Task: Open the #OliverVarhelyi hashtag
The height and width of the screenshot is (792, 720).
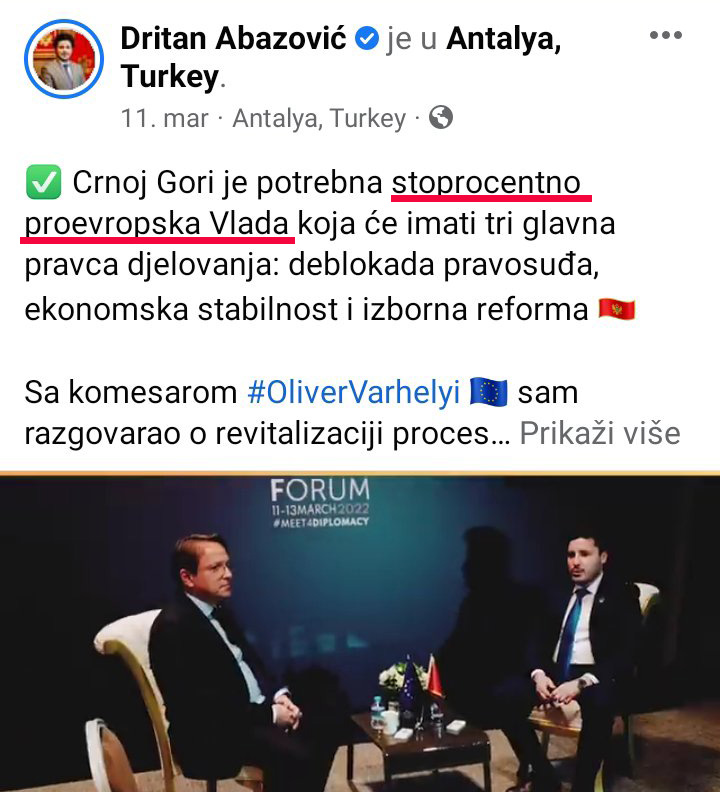Action: click(x=353, y=393)
